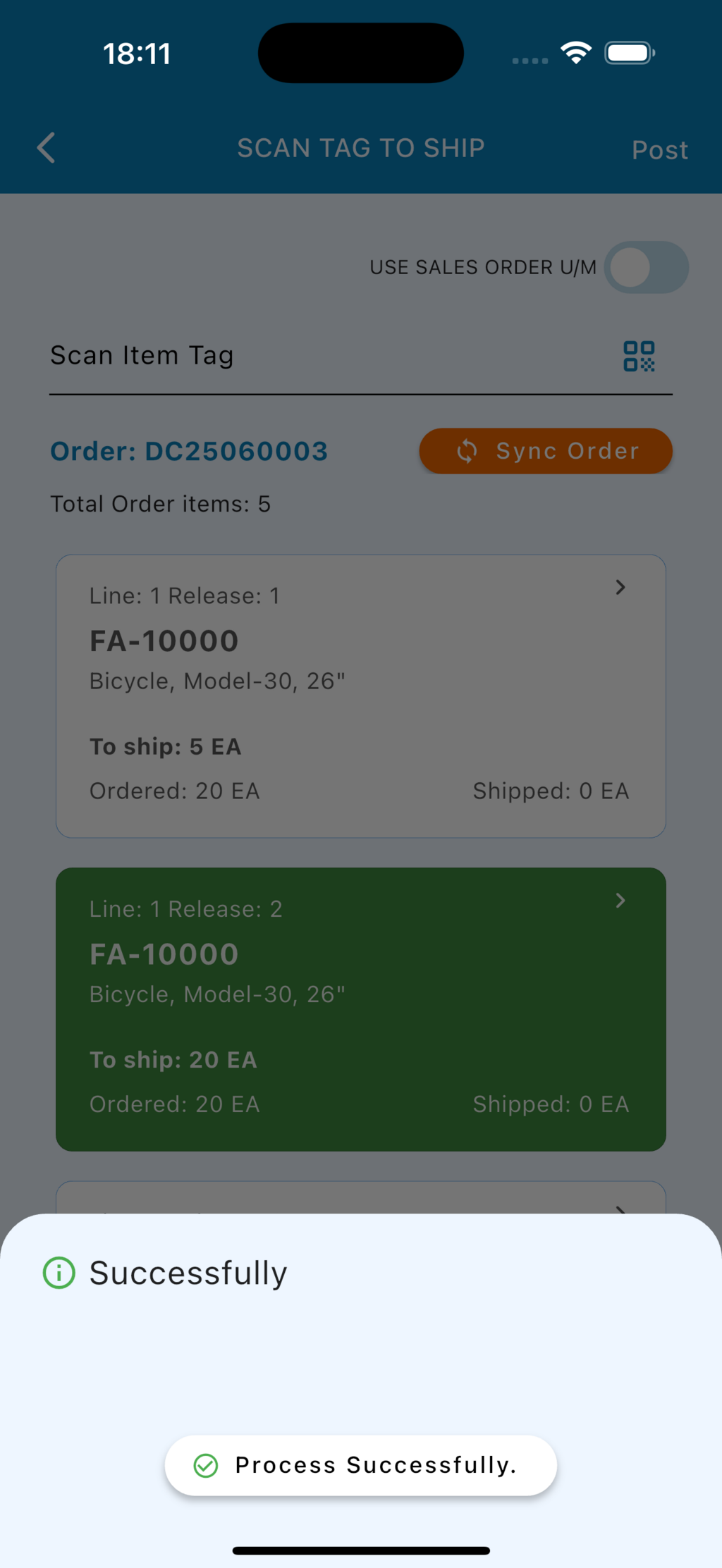The width and height of the screenshot is (722, 1568).
Task: Open Line 1 Release 2 card
Action: tap(361, 1009)
